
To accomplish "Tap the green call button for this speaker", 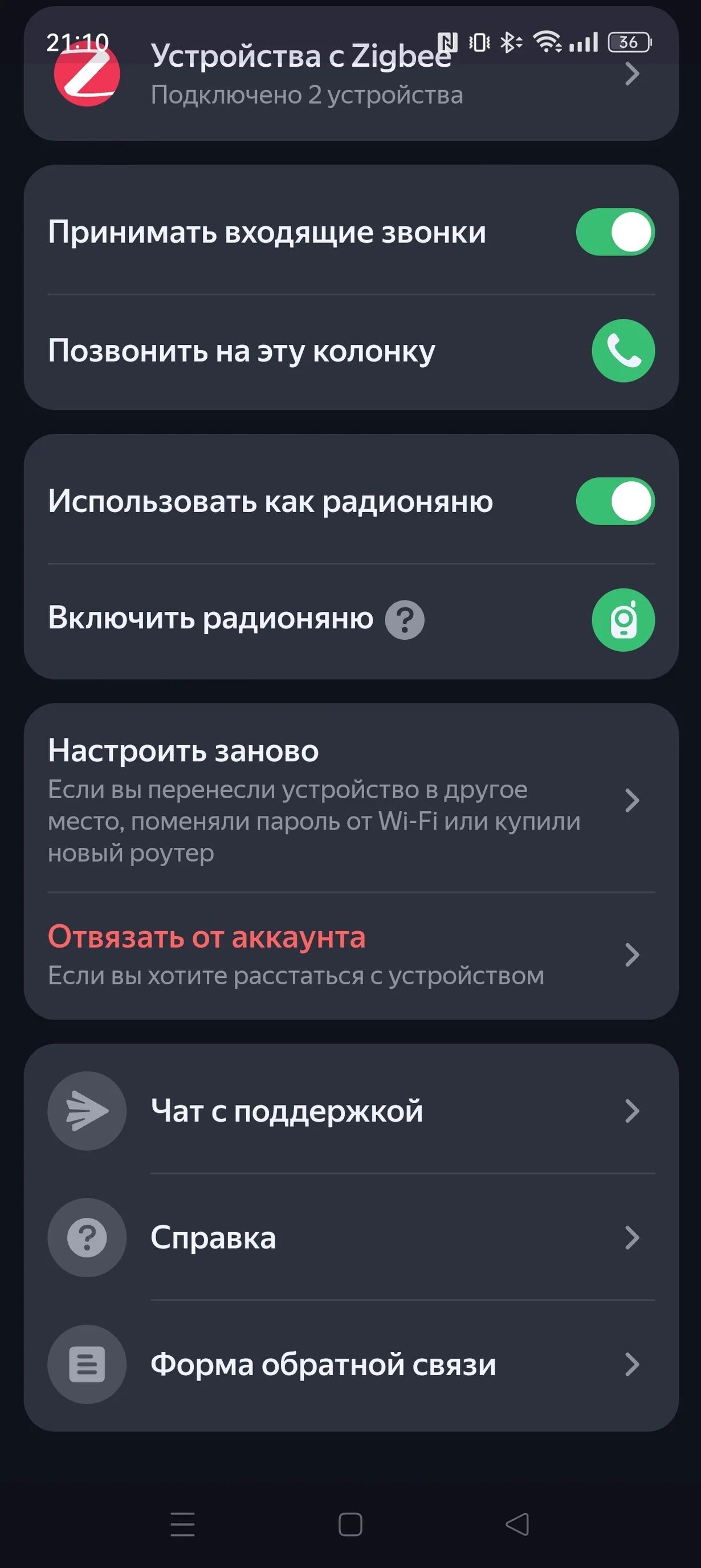I will [x=622, y=351].
